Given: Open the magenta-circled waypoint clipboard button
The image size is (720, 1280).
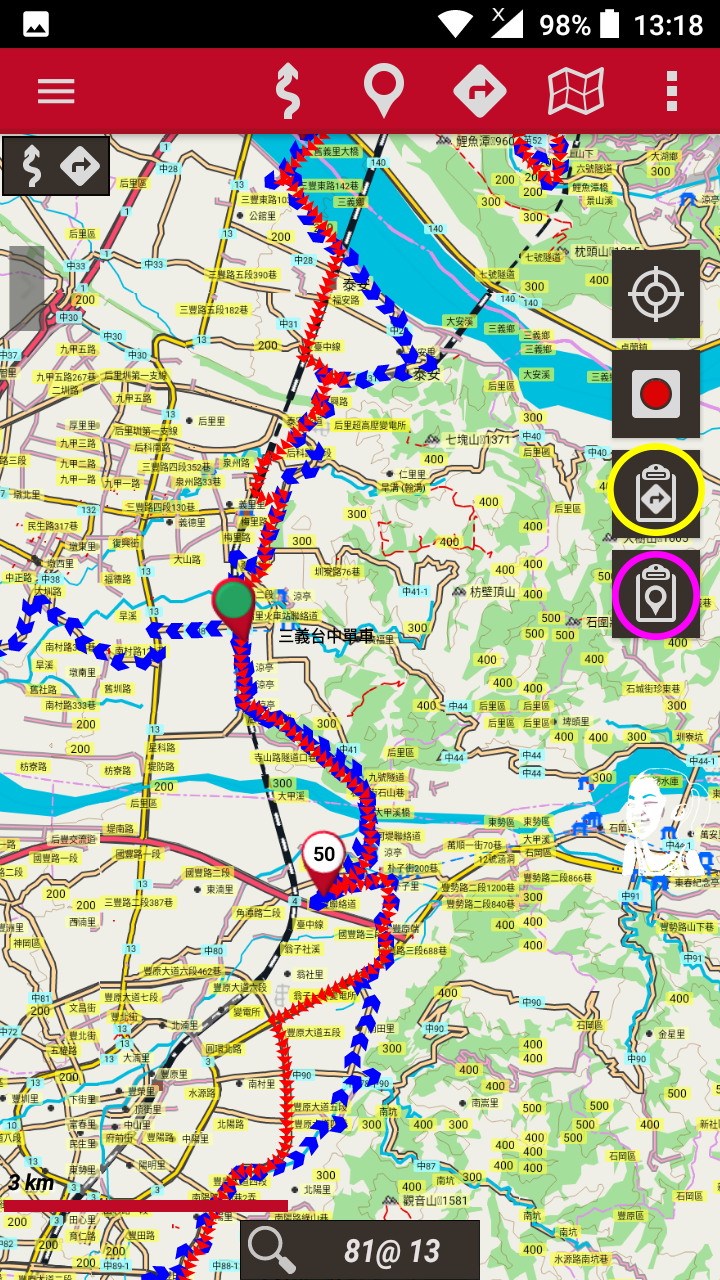Looking at the screenshot, I should (x=656, y=594).
